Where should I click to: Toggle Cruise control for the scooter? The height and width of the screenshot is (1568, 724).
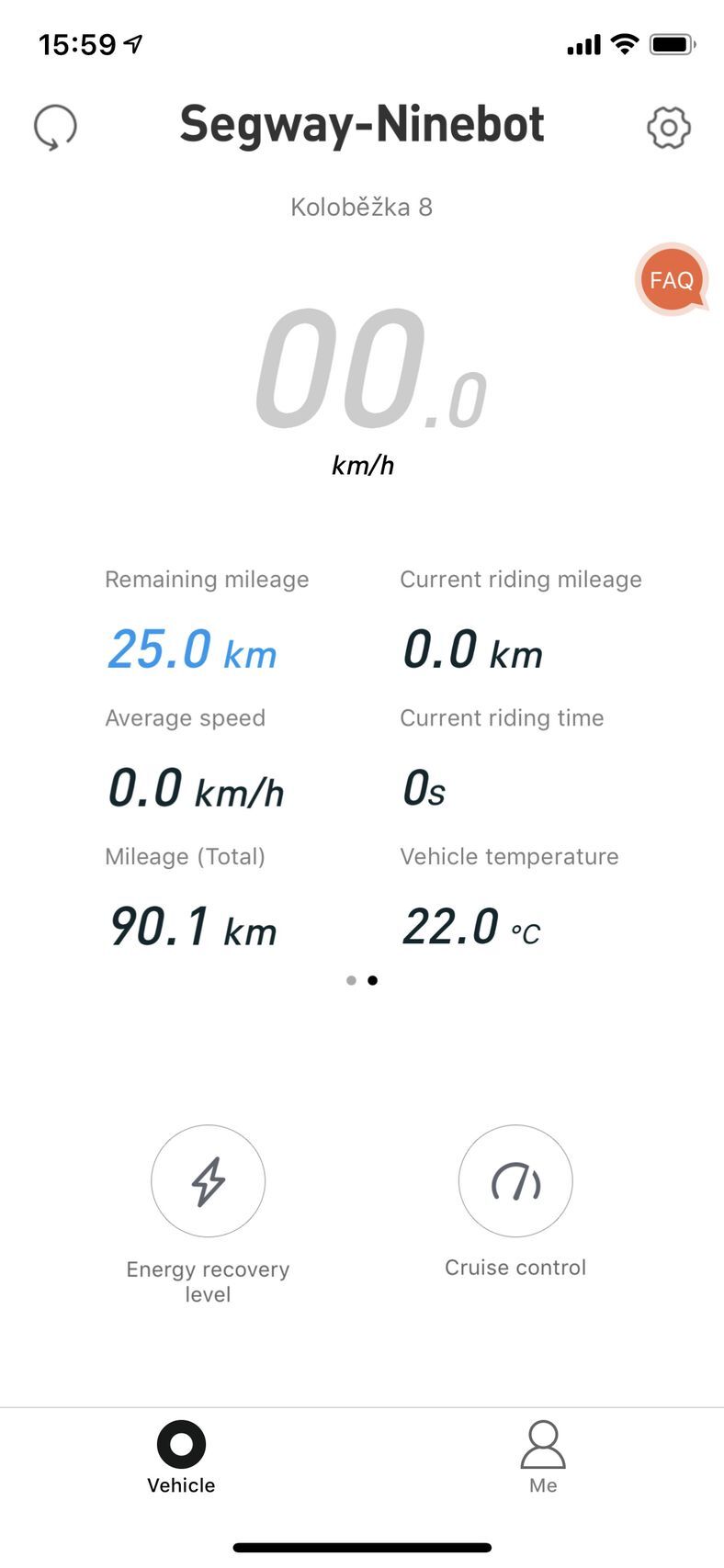(515, 1182)
